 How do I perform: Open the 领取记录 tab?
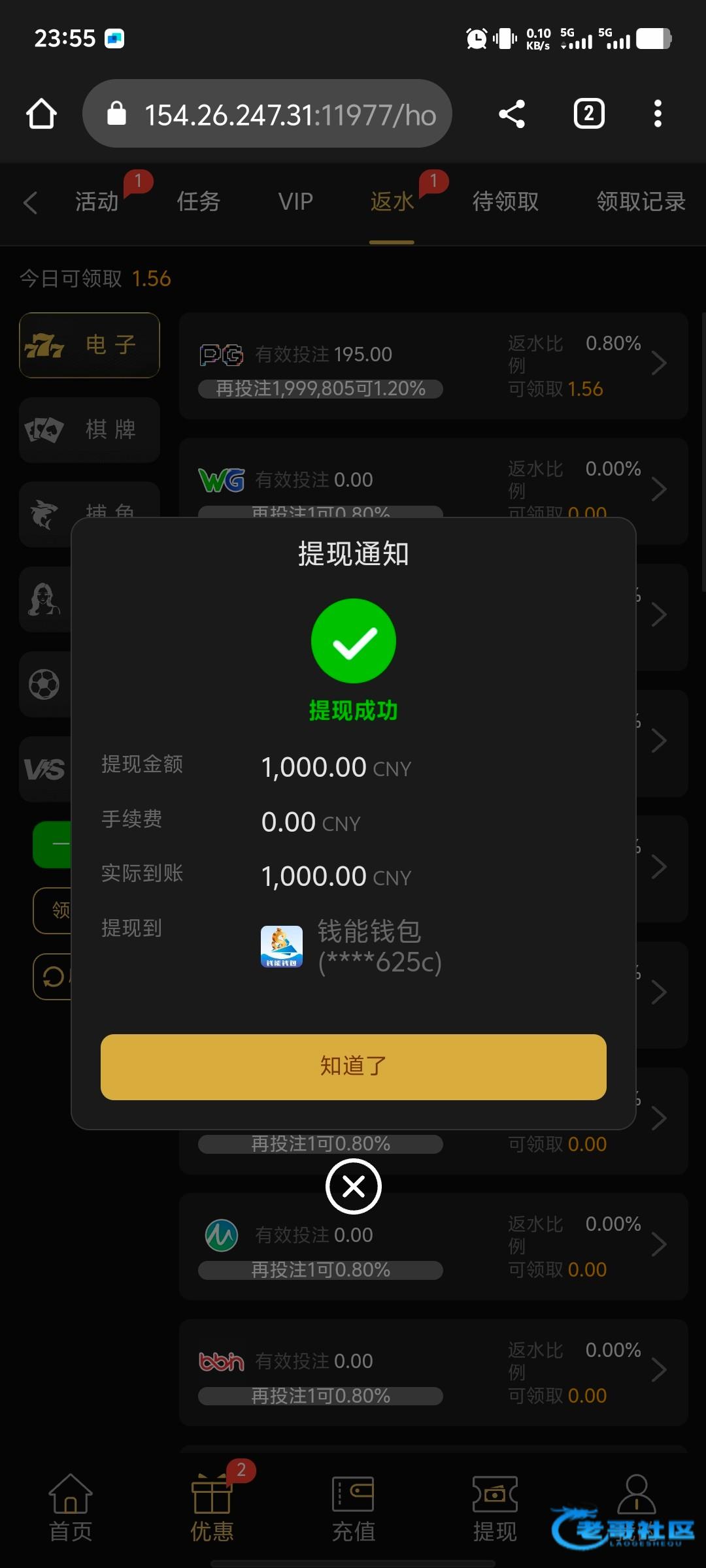(641, 202)
